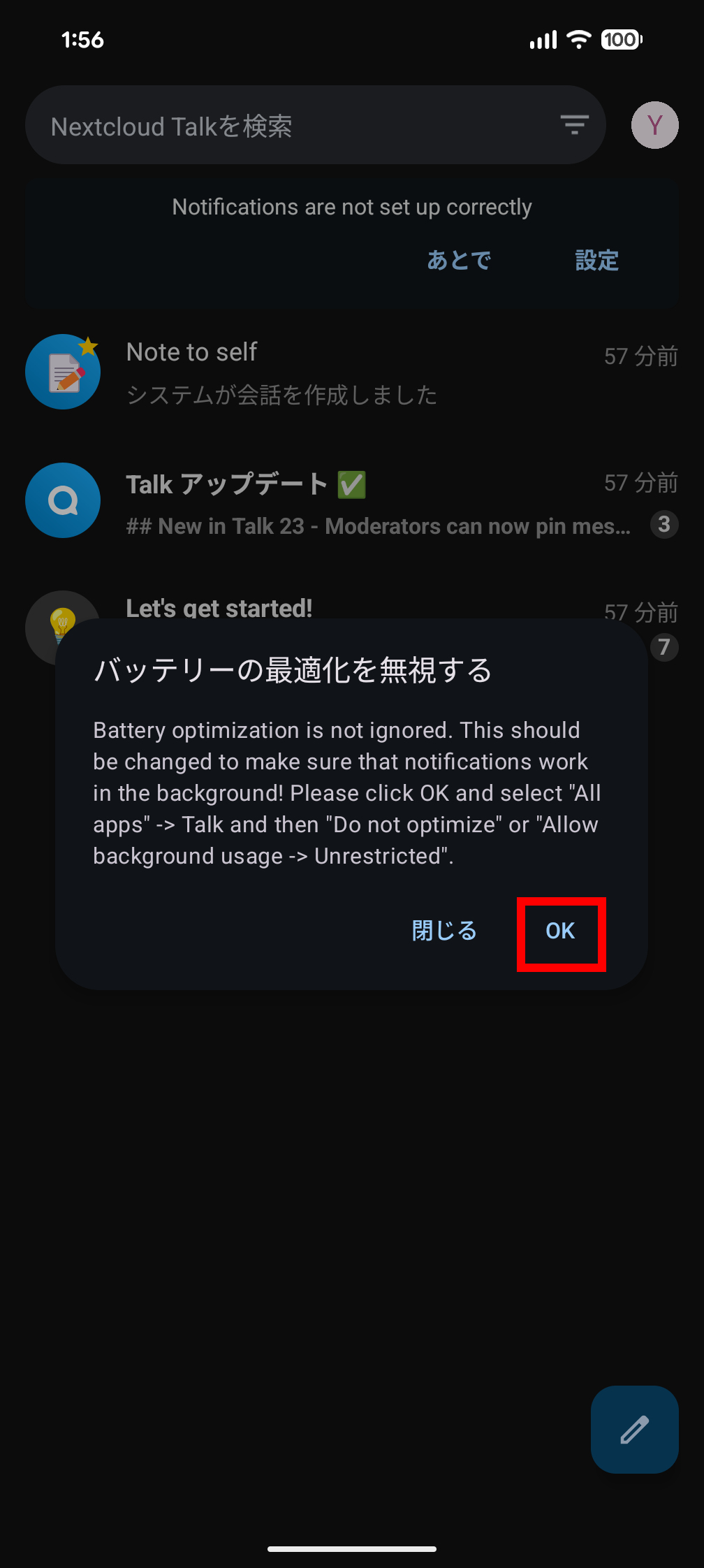Screen dimensions: 704x1568
Task: Open 設定 from the notifications banner
Action: pyautogui.click(x=596, y=261)
